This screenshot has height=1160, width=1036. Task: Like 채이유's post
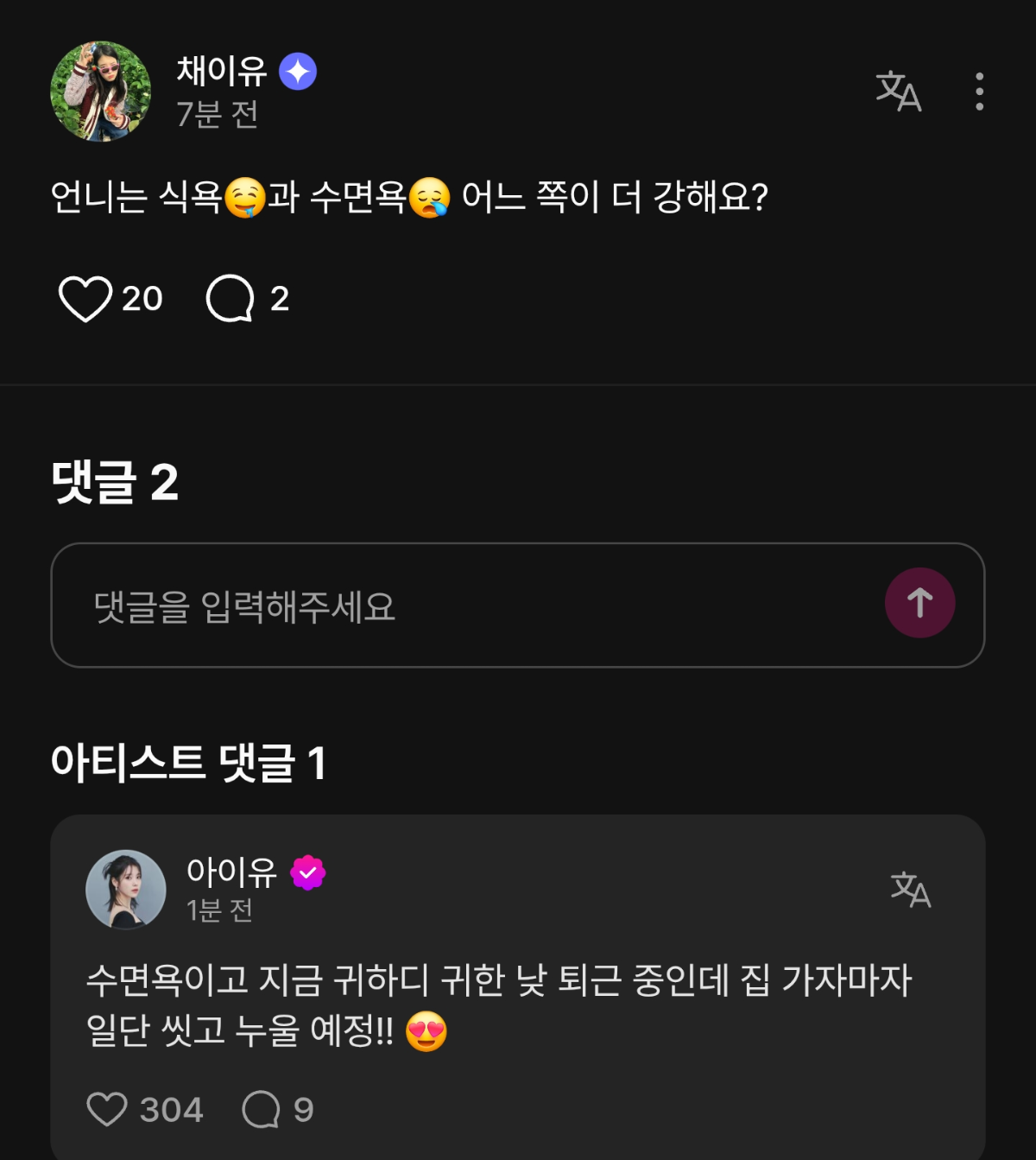click(x=85, y=299)
